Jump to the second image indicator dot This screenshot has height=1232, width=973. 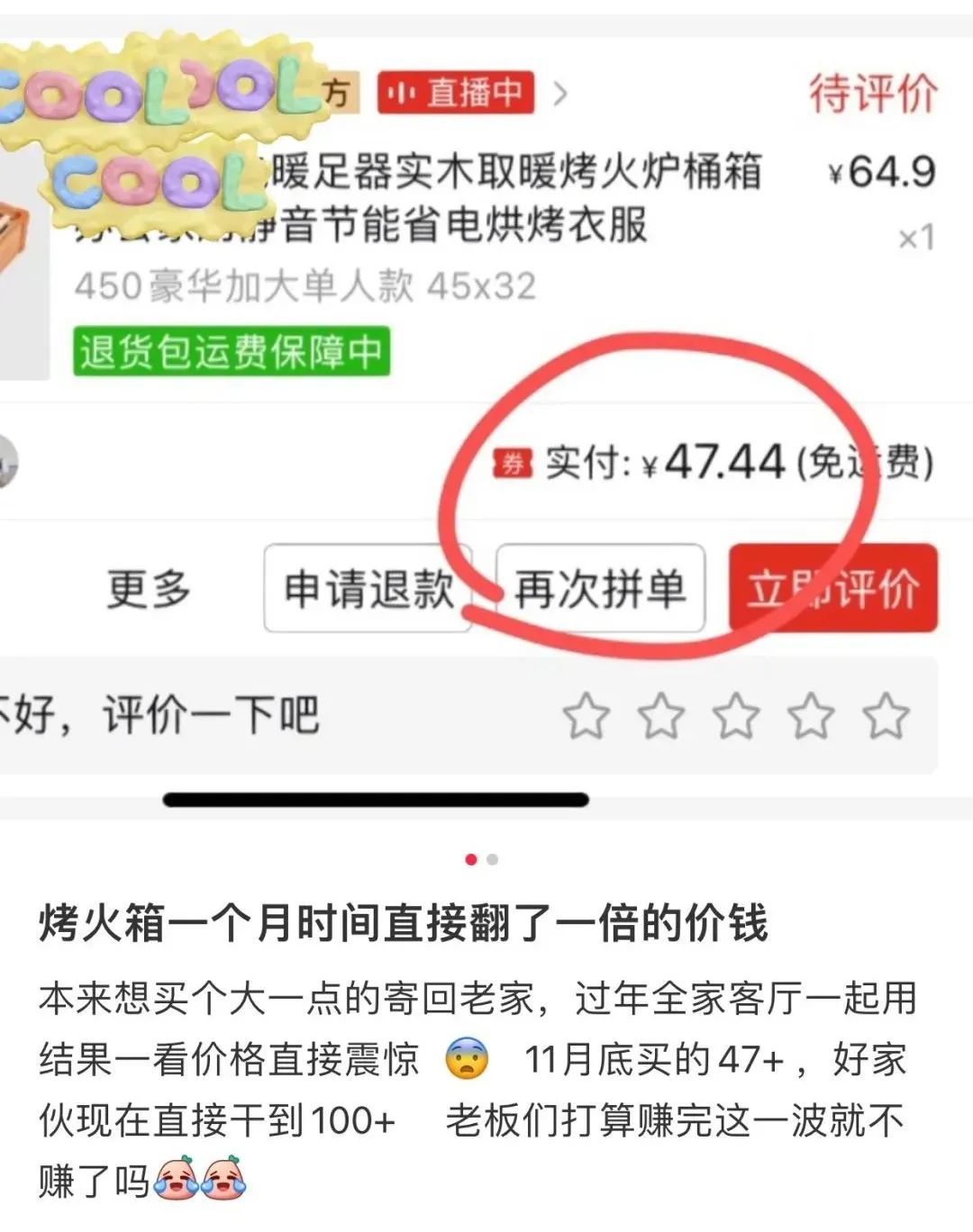click(492, 860)
